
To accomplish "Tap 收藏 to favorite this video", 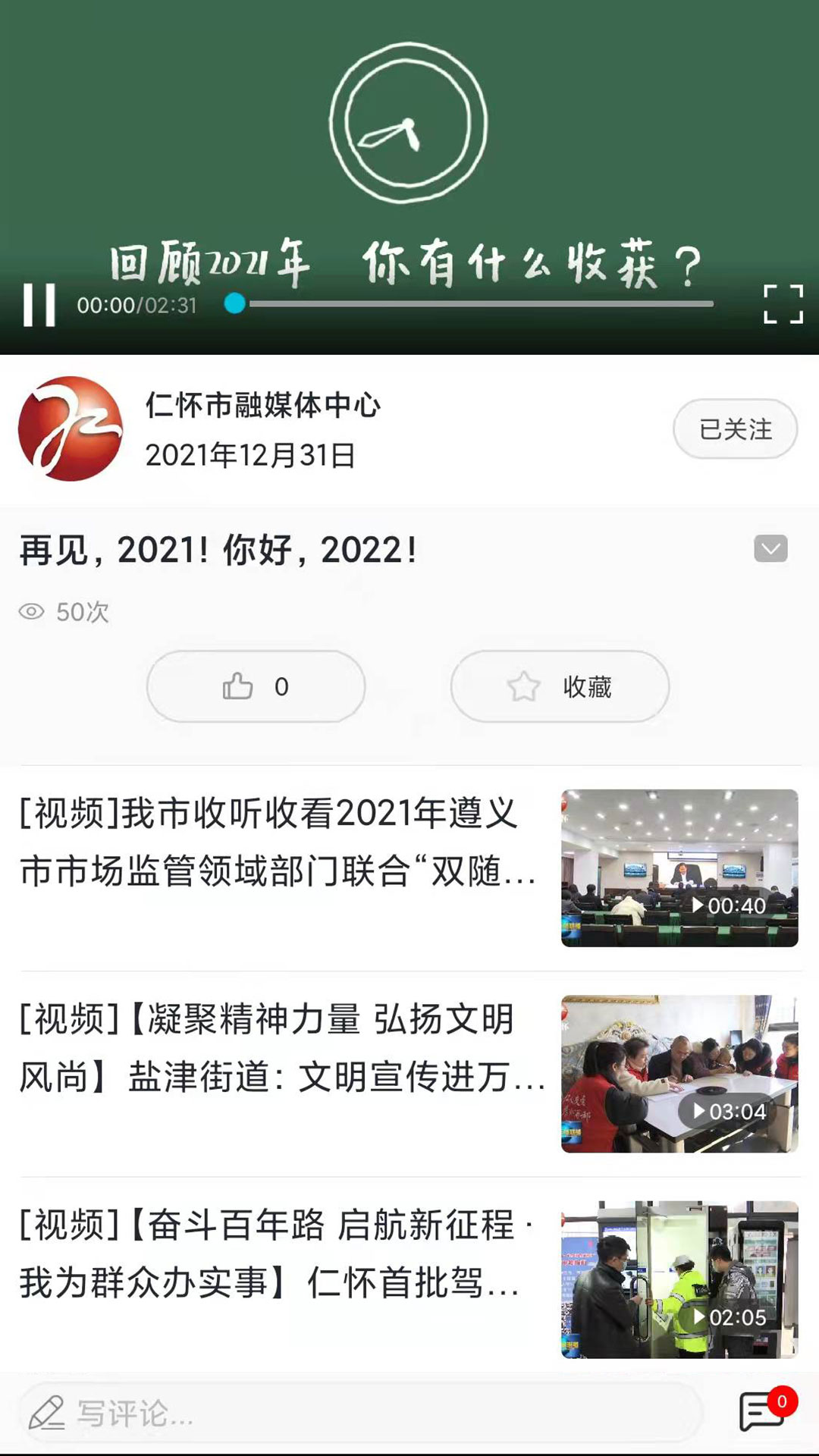I will [x=560, y=686].
